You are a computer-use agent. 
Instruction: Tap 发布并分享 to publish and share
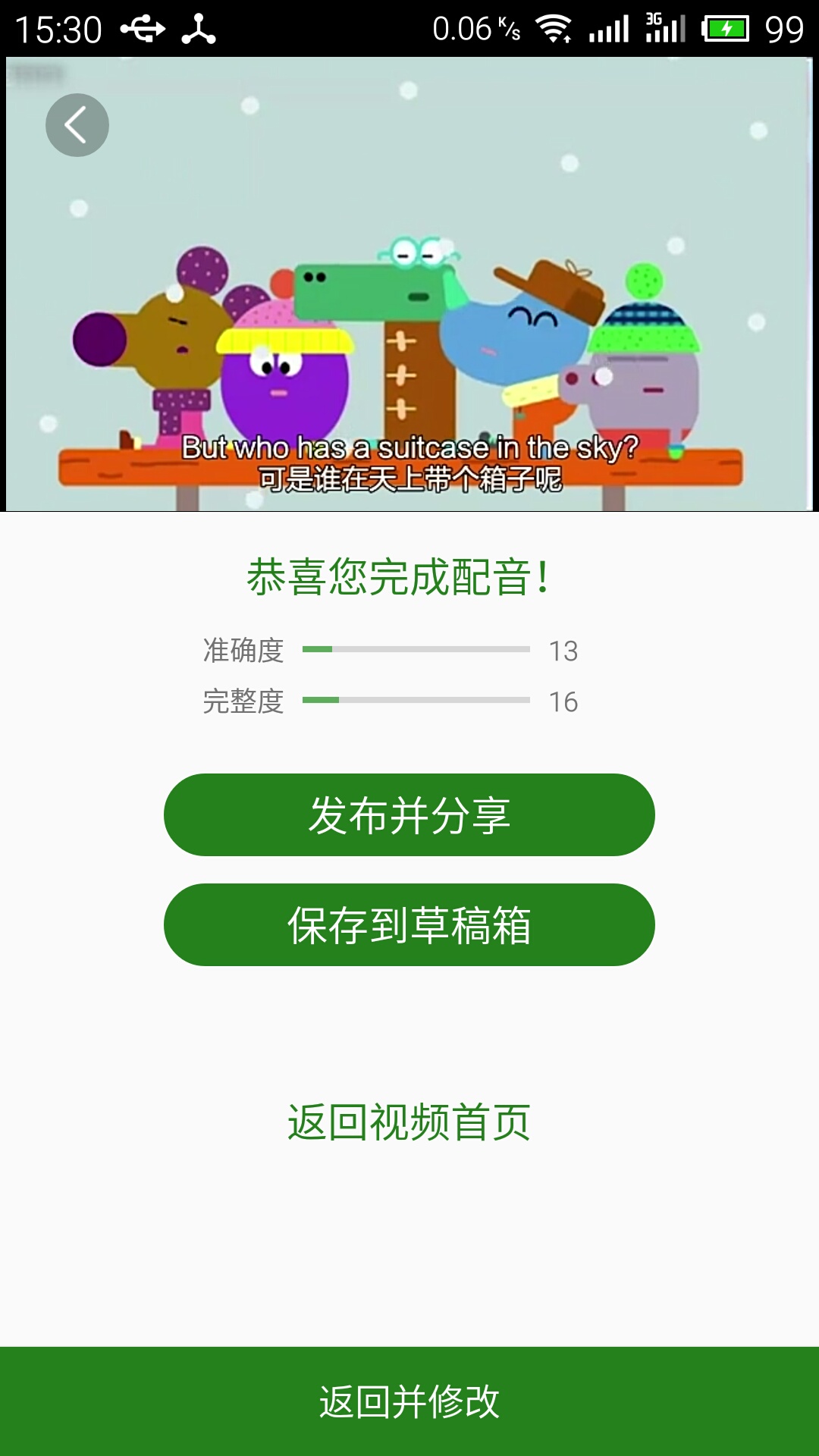(409, 815)
